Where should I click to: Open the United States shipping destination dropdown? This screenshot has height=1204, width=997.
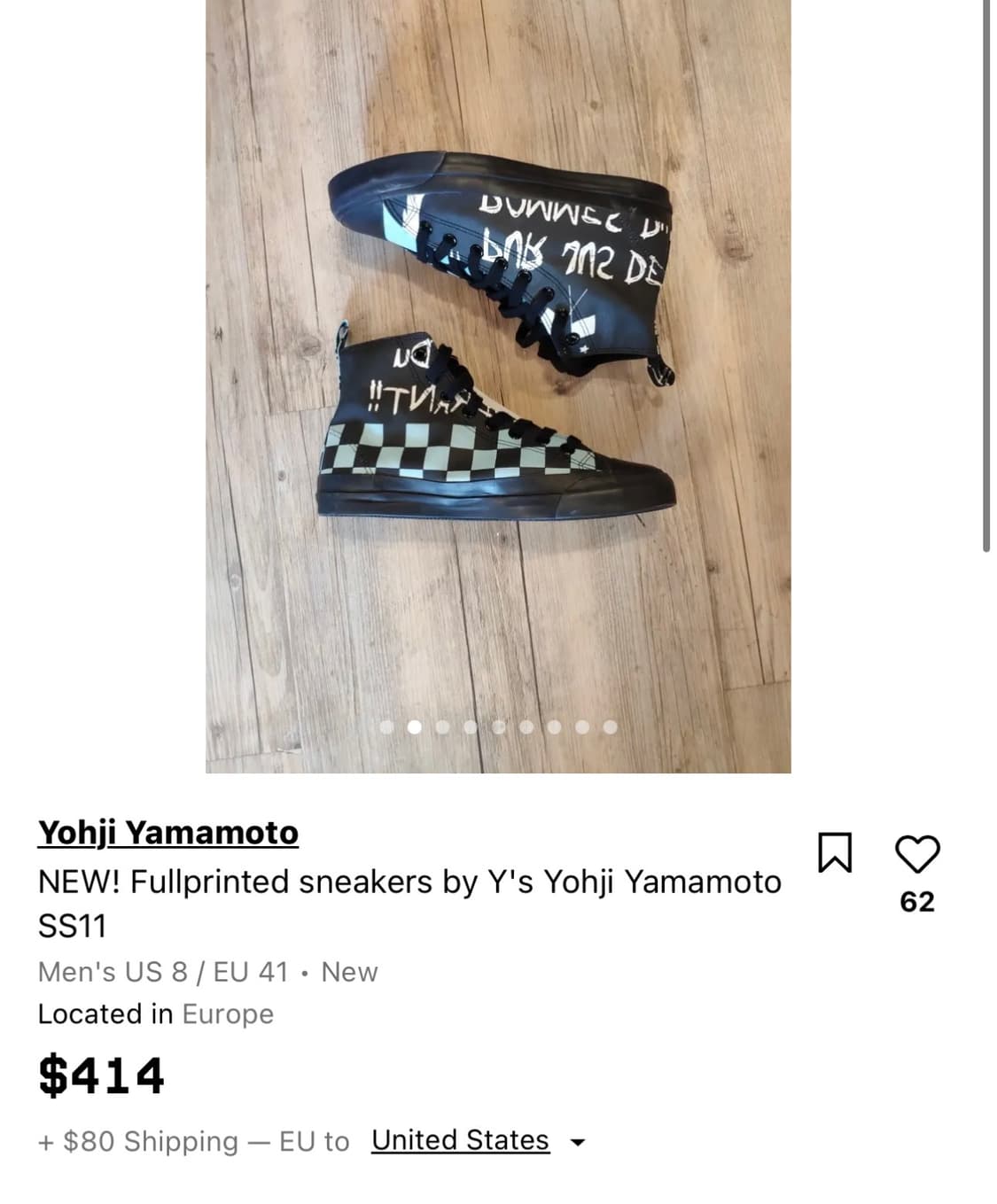click(478, 1140)
